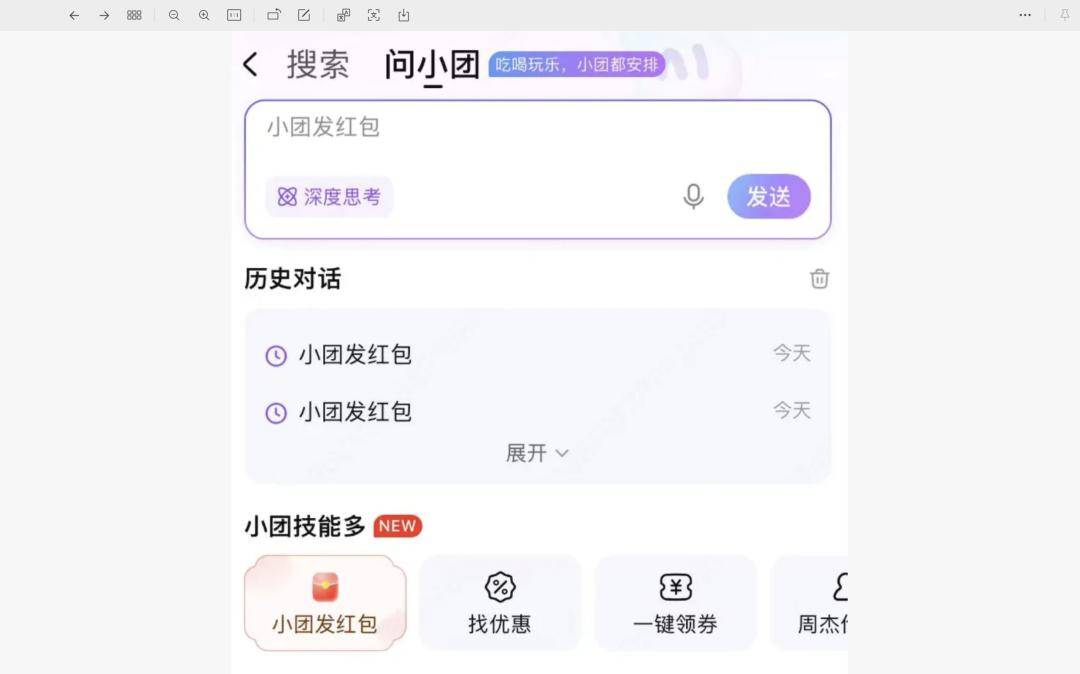Open the 找优惠 skill card
The height and width of the screenshot is (674, 1080).
(x=500, y=603)
